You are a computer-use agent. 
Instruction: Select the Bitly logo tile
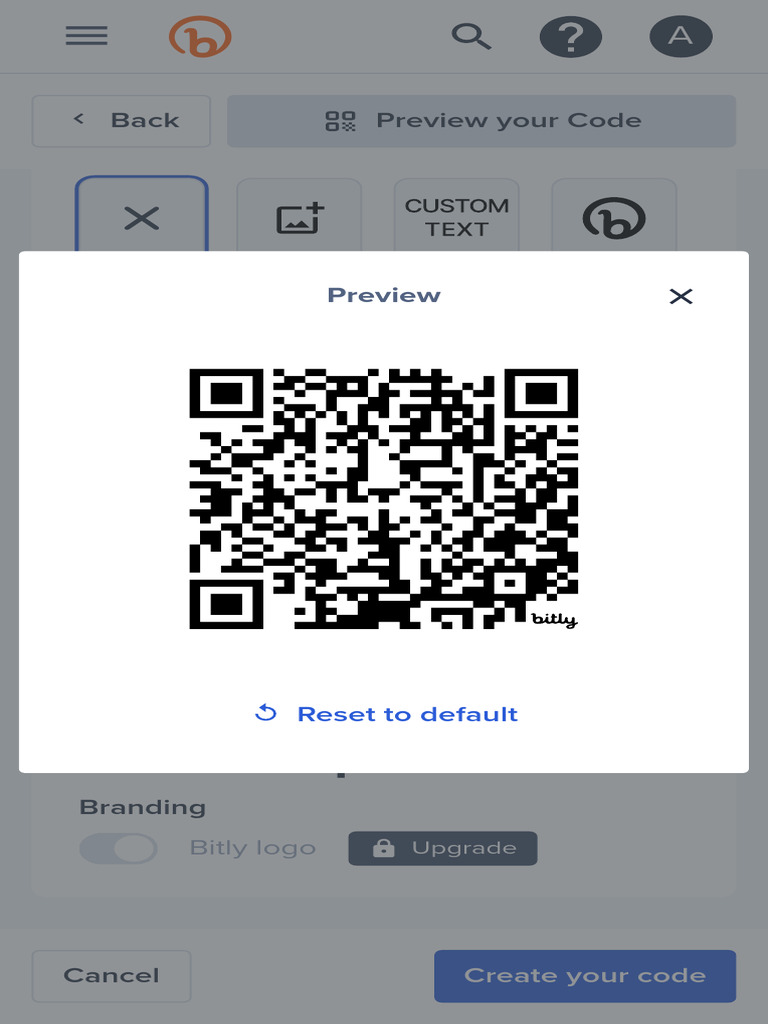click(614, 217)
